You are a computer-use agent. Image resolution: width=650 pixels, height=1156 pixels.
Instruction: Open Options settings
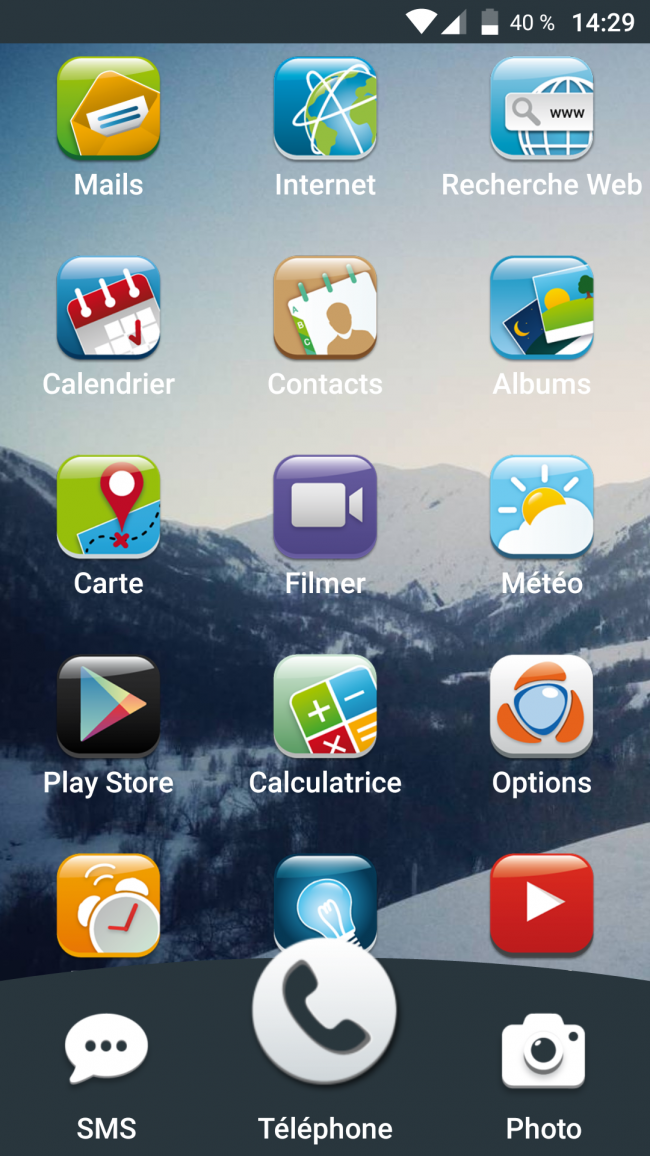pyautogui.click(x=541, y=706)
